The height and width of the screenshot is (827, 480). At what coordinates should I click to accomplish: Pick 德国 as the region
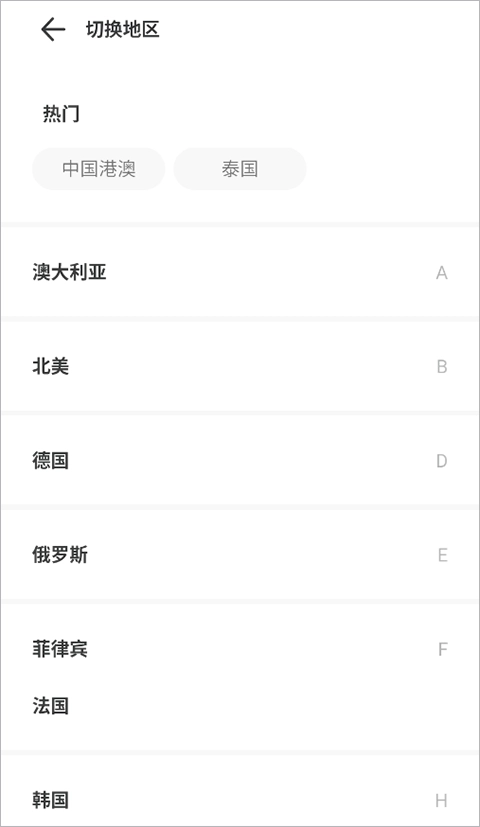point(240,460)
